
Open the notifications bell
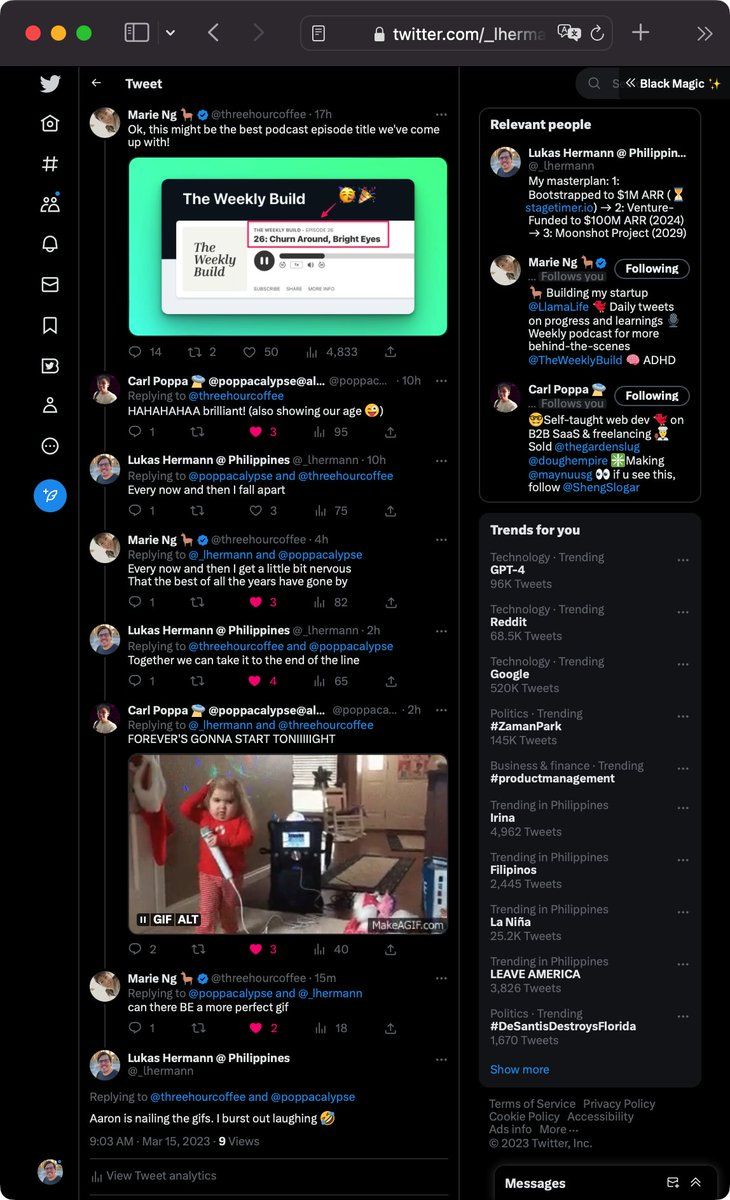[x=50, y=244]
